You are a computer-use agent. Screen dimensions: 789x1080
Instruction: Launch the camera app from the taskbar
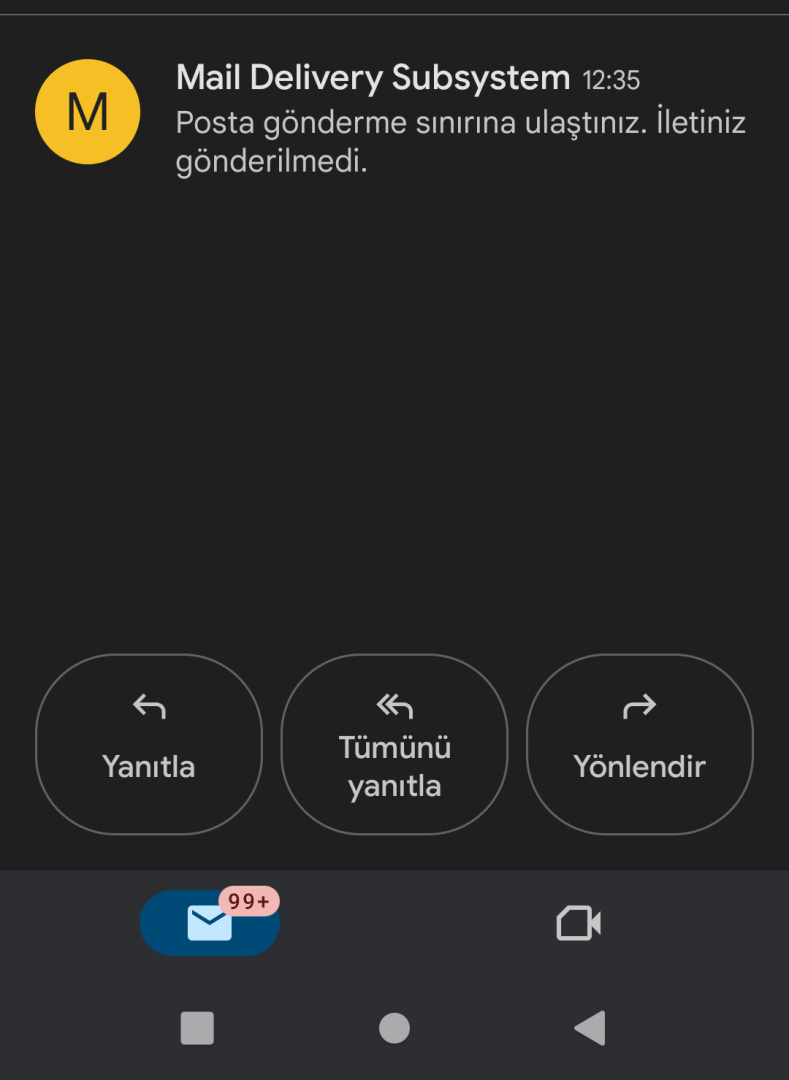tap(580, 922)
